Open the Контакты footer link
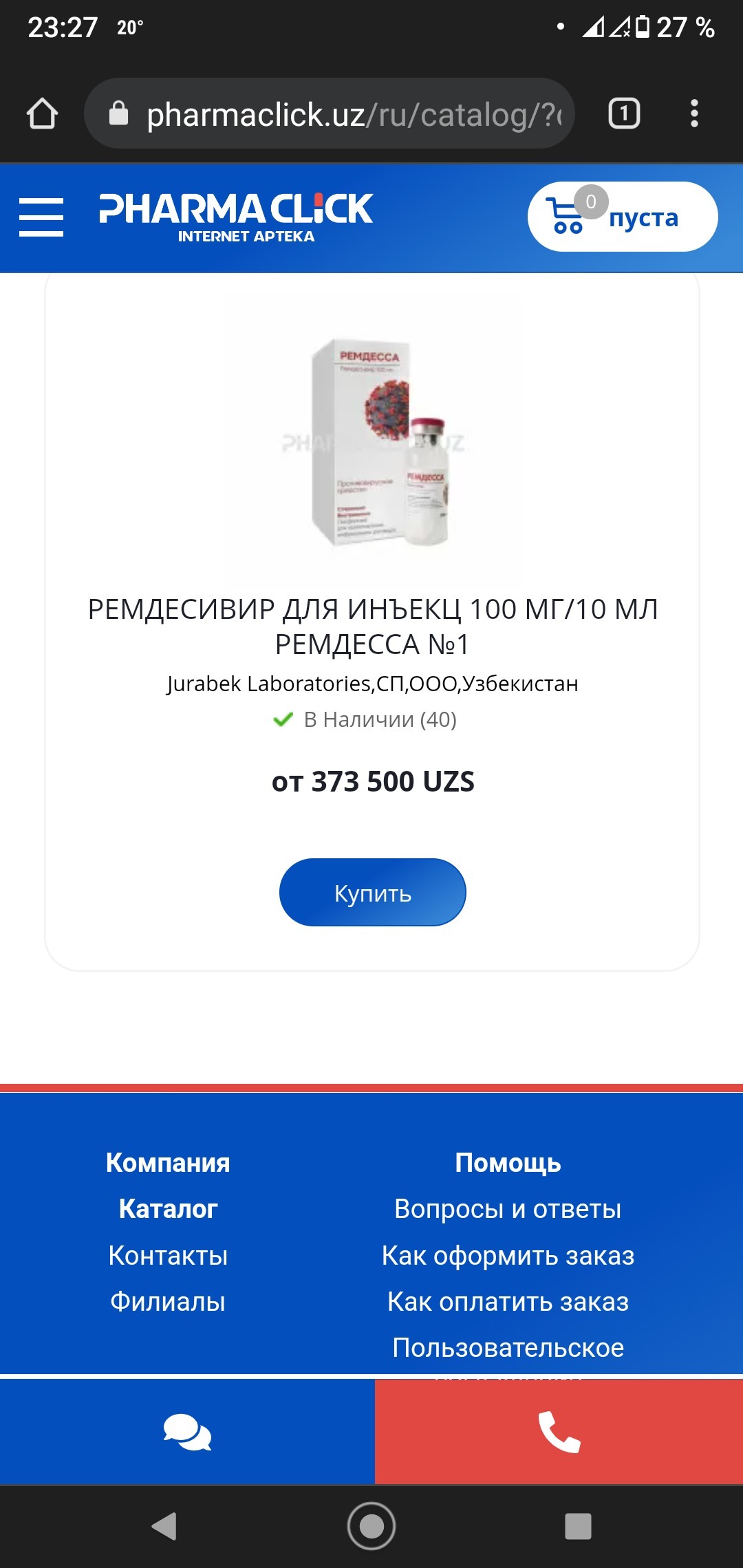743x1568 pixels. pos(168,1256)
